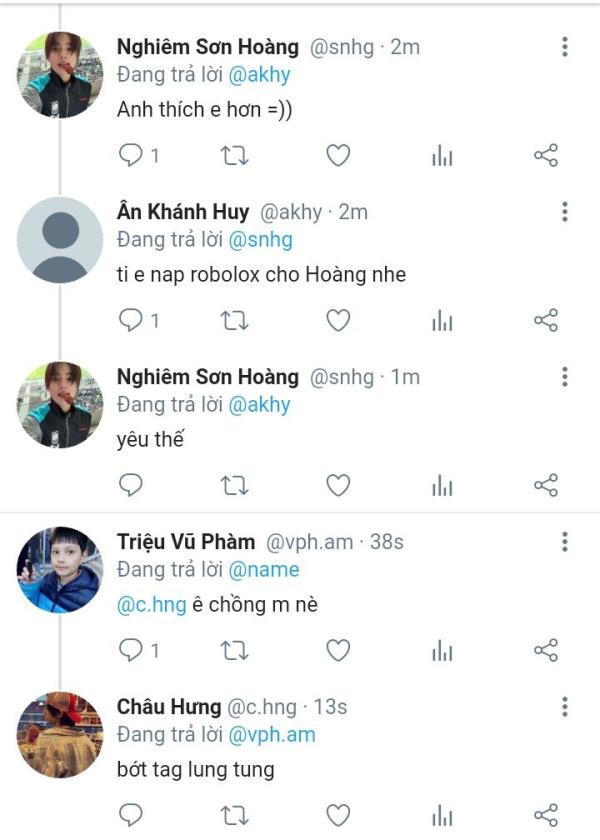Open Châu Hưng's profile avatar
Image resolution: width=600 pixels, height=840 pixels.
[x=60, y=735]
